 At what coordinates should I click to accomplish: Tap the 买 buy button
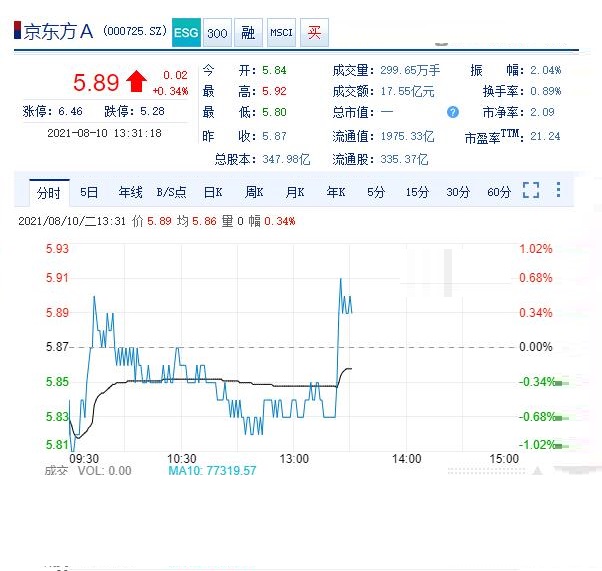tap(315, 33)
